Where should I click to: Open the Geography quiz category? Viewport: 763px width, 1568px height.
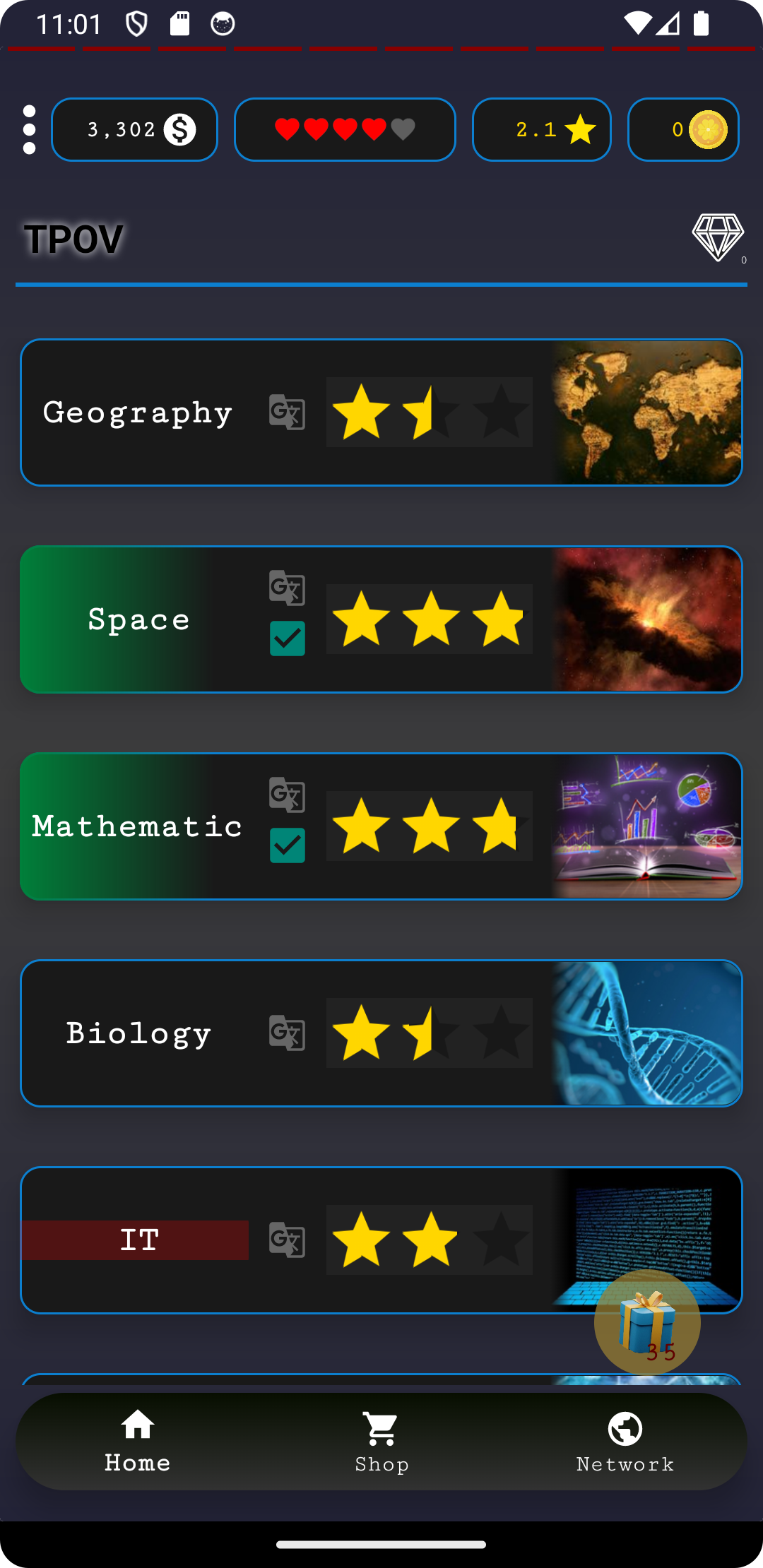click(381, 412)
